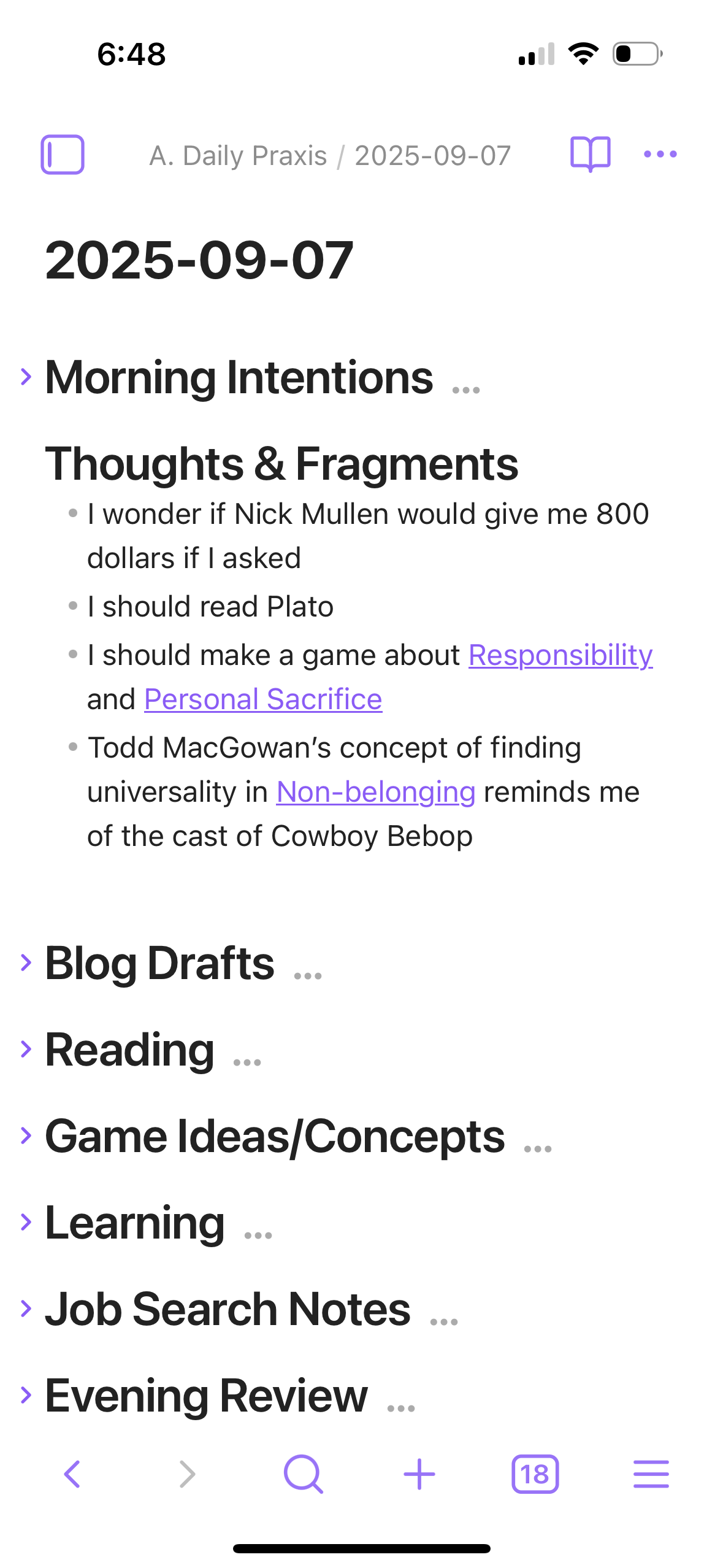Open the Responsibility link
Screen dimensions: 723x1568
pos(560,655)
